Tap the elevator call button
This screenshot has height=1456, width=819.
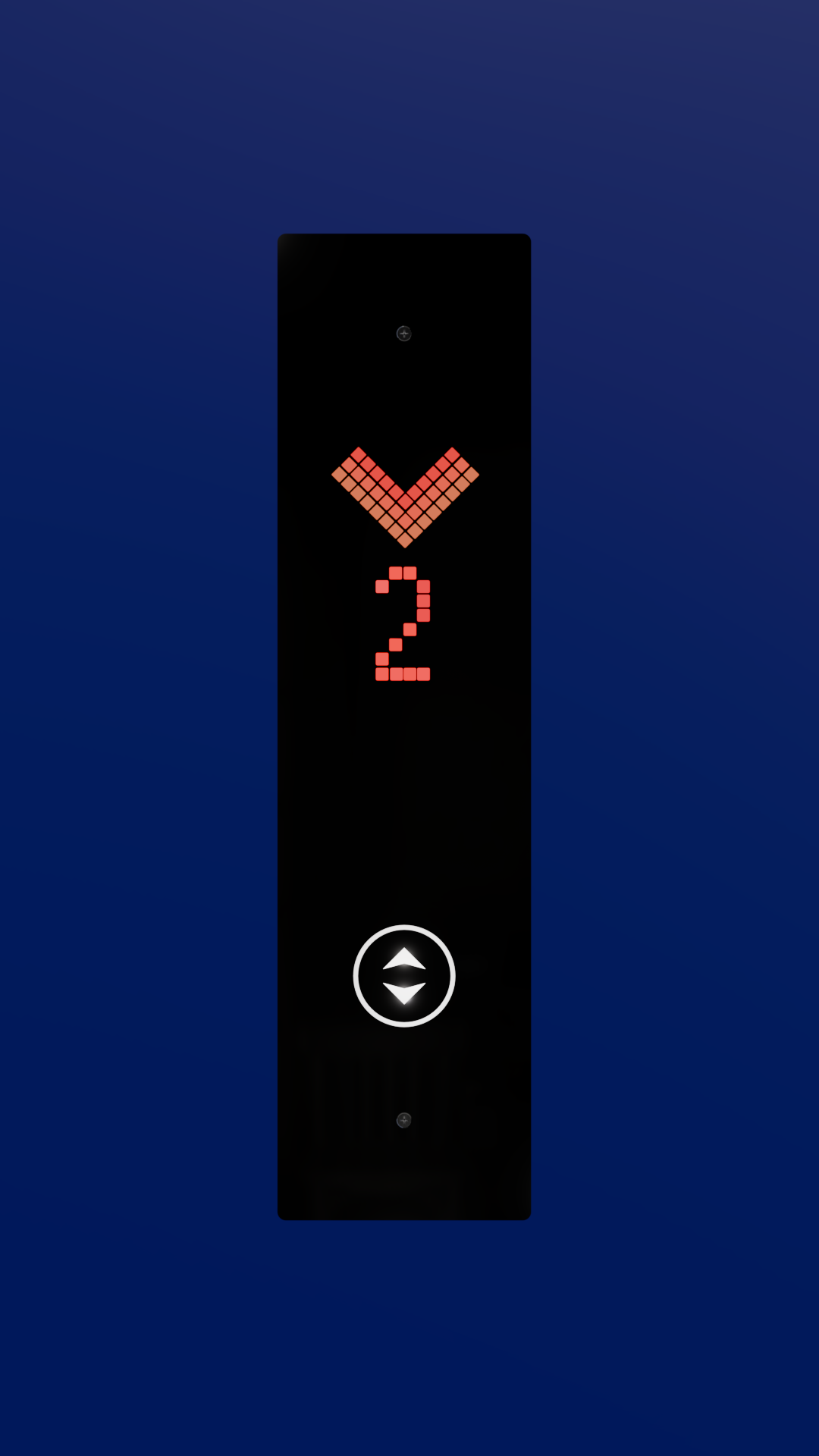pyautogui.click(x=404, y=976)
